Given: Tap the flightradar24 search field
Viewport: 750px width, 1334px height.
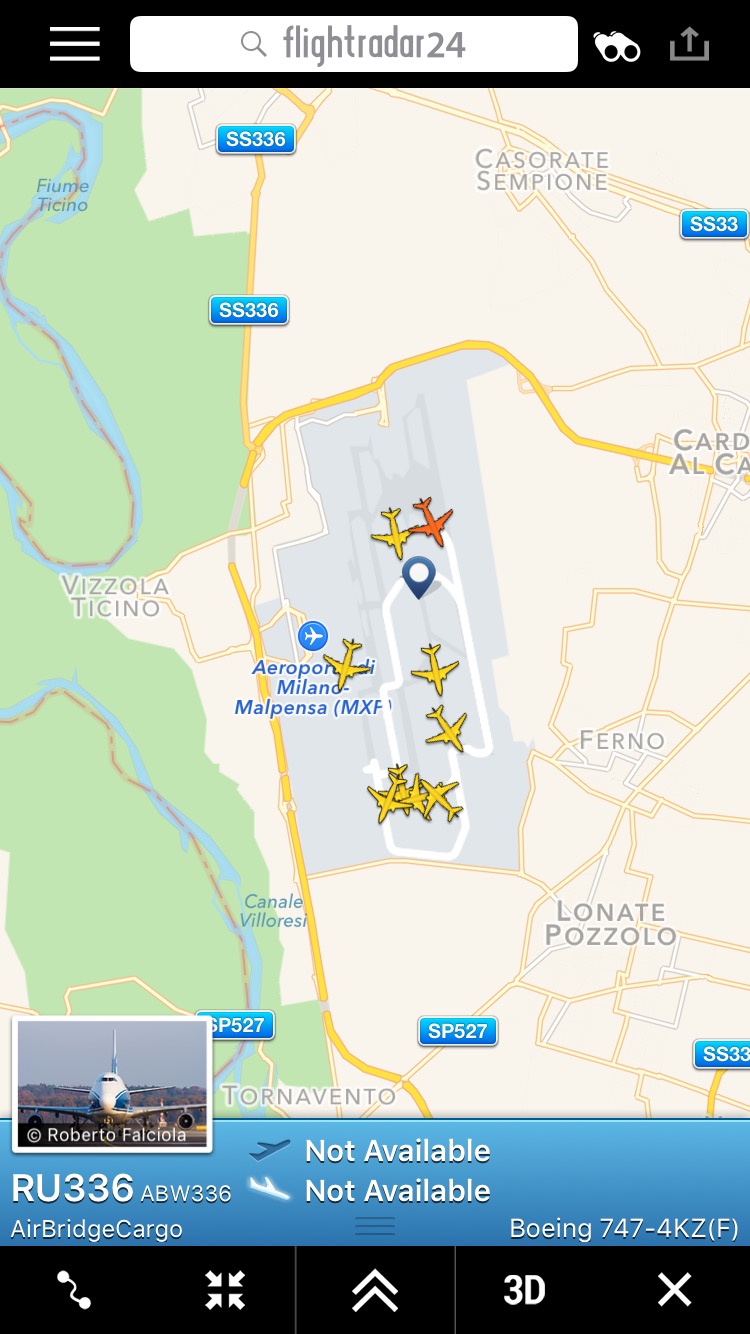Looking at the screenshot, I should [x=353, y=44].
